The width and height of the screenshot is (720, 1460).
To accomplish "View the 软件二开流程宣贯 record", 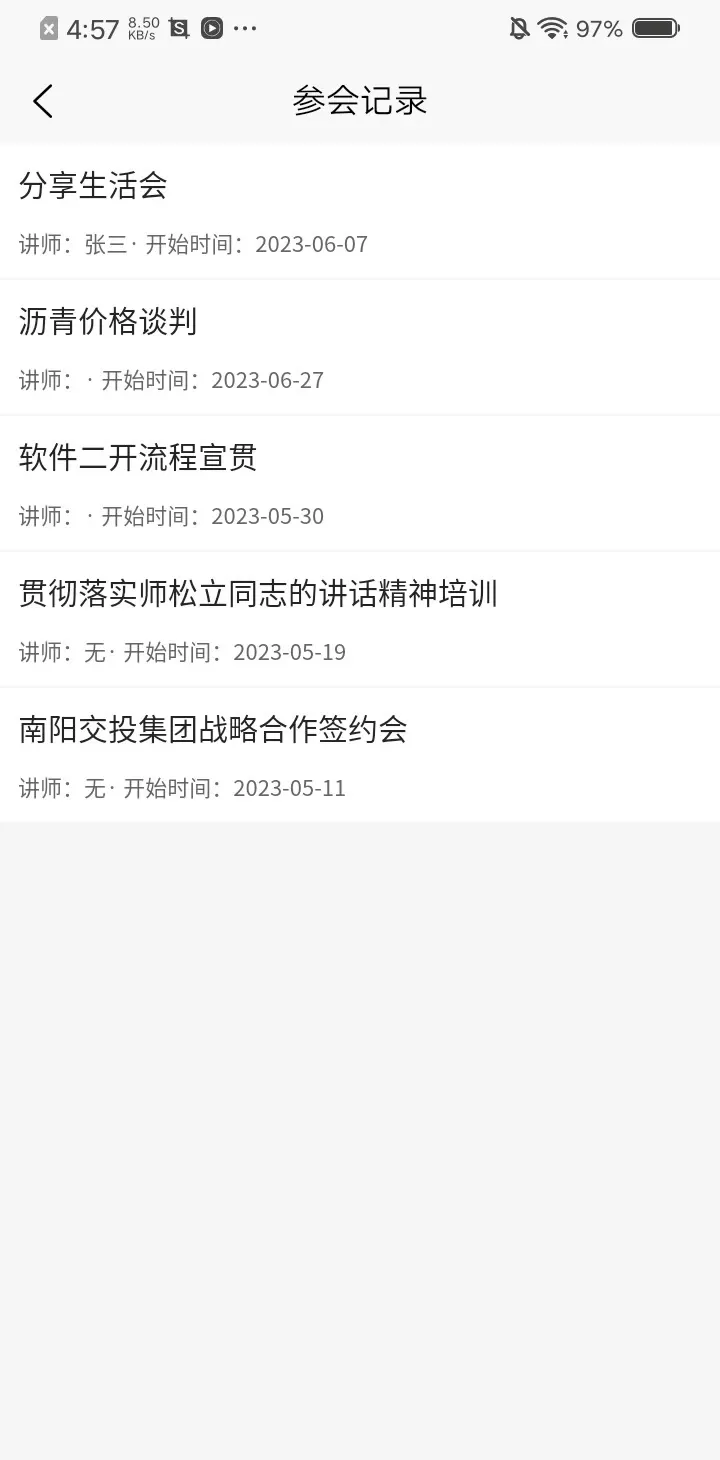I will tap(360, 484).
